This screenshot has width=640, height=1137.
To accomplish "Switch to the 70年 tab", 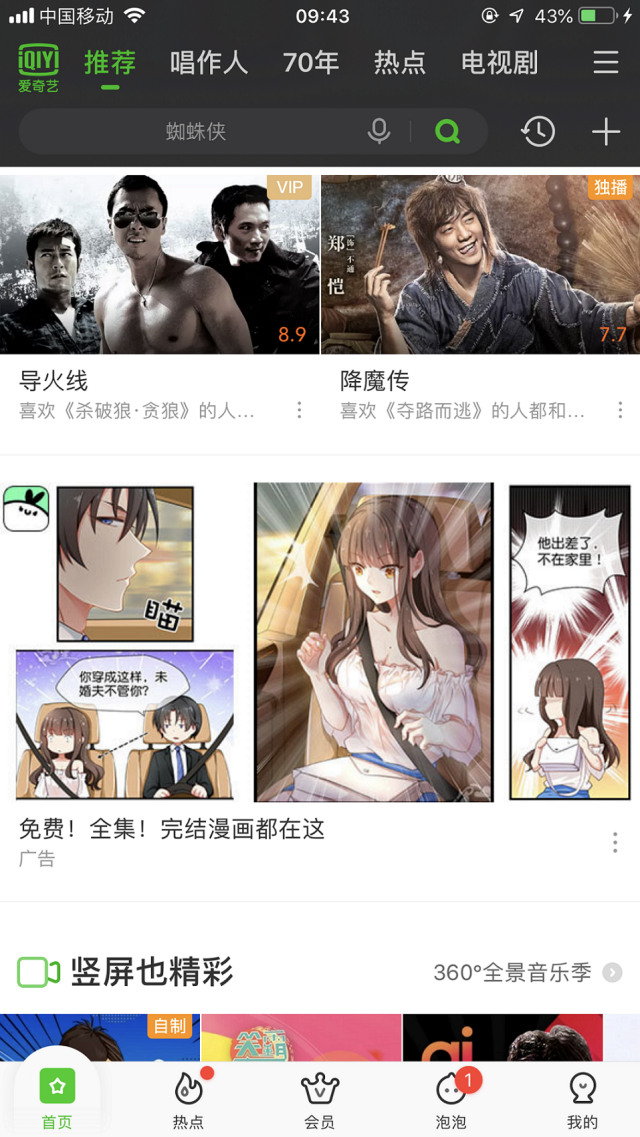I will (x=311, y=63).
